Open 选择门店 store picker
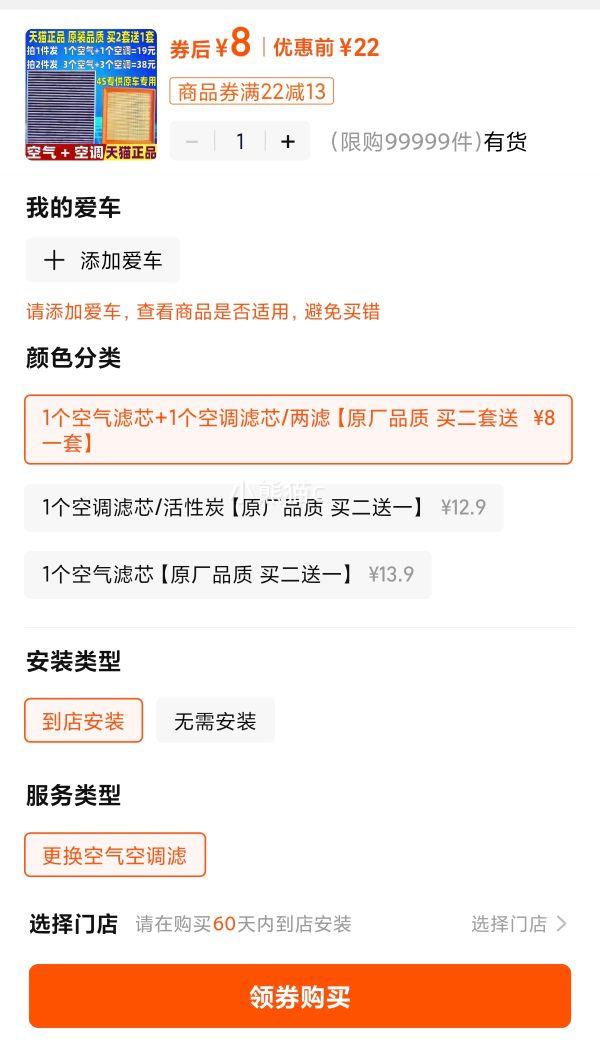Viewport: 600px width, 1051px height. (x=519, y=924)
